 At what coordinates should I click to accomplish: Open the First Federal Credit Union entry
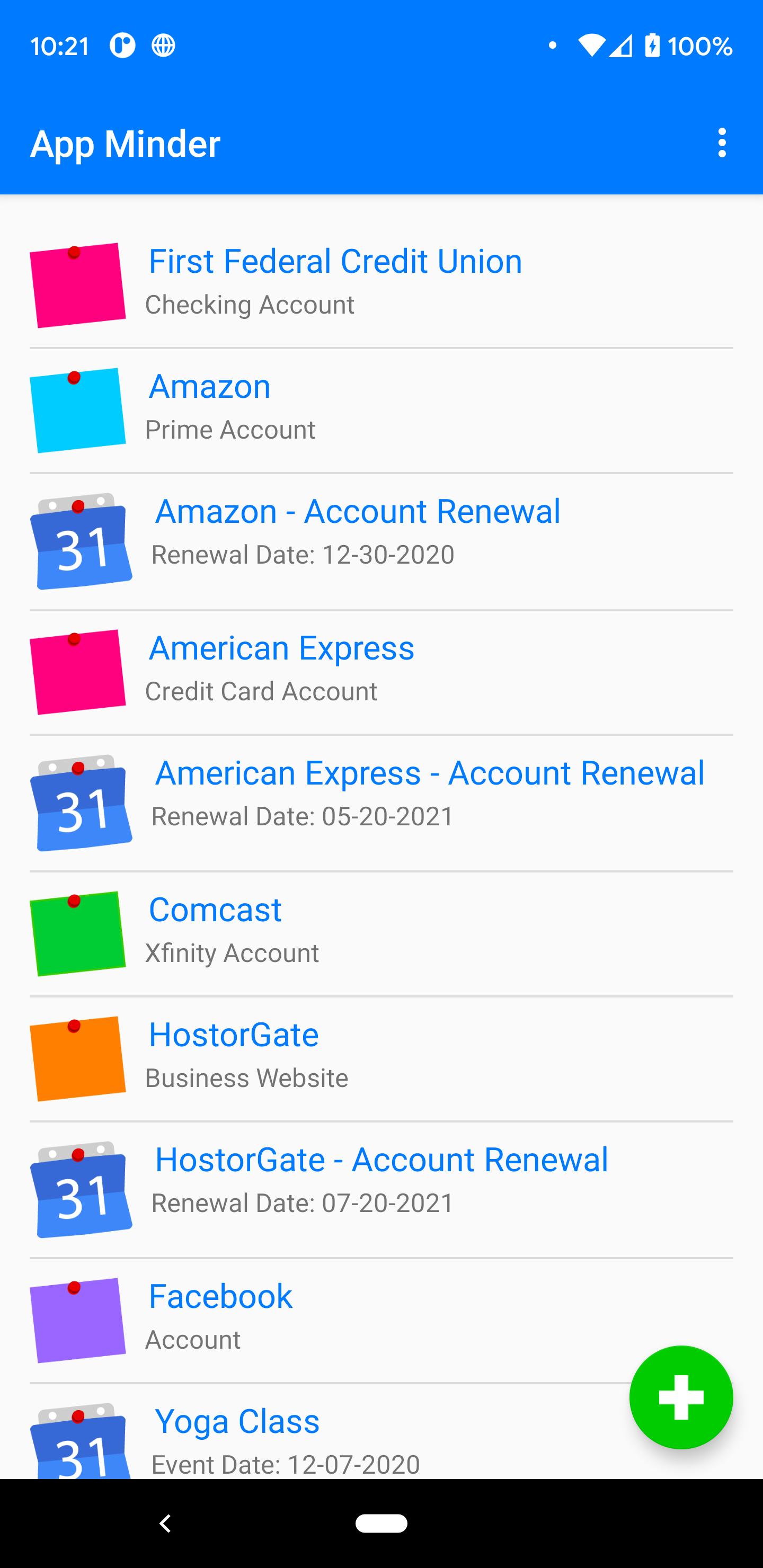[381, 286]
